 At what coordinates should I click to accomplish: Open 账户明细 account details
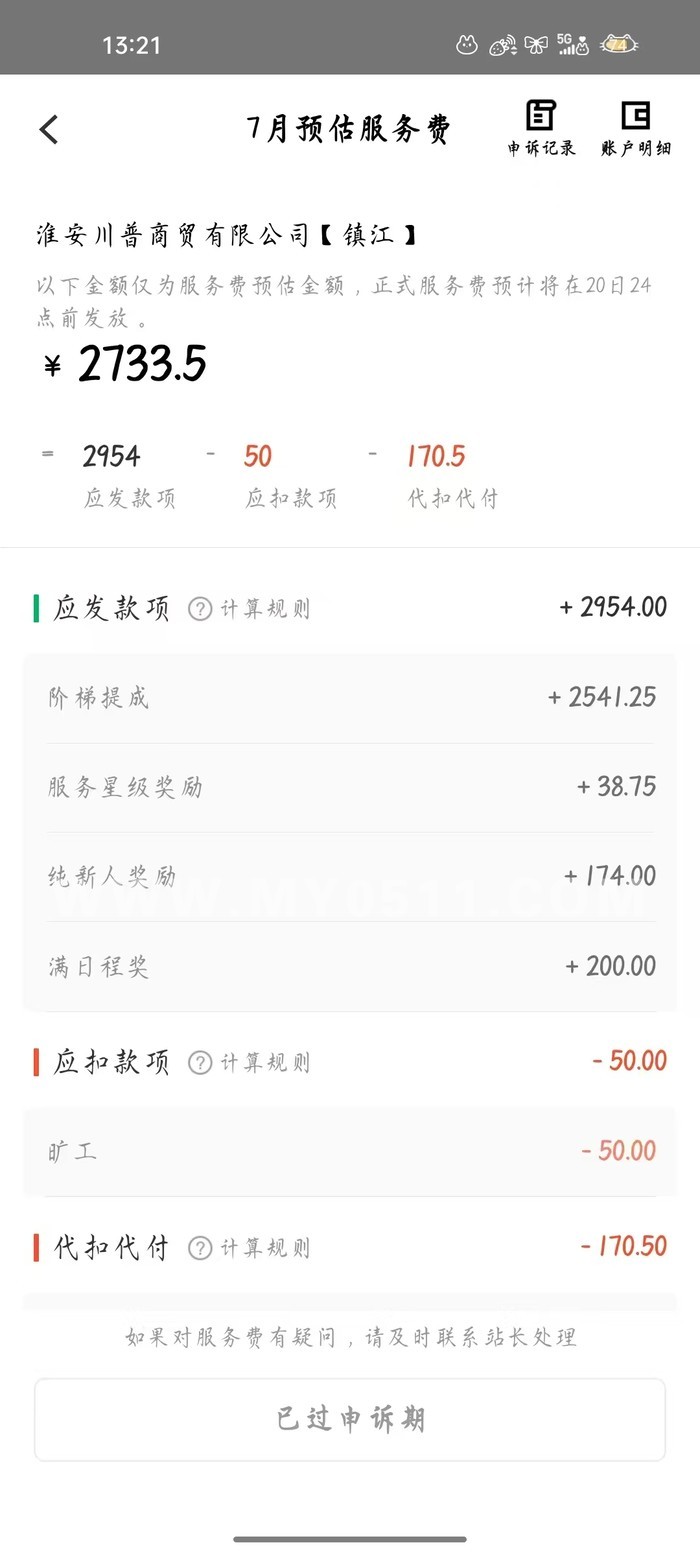(x=636, y=129)
